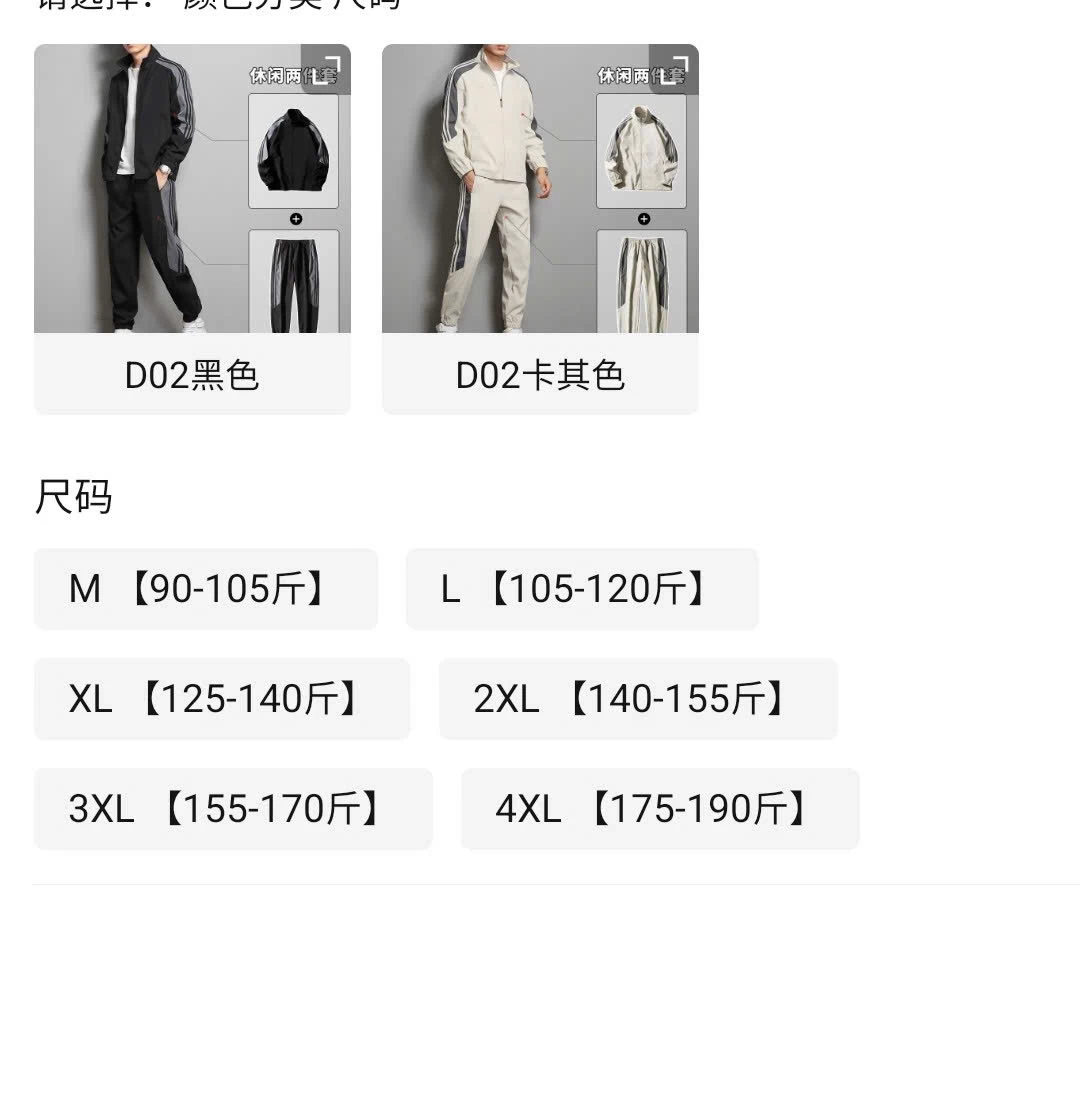
Task: Select size L 【105-120斤】
Action: click(x=581, y=589)
